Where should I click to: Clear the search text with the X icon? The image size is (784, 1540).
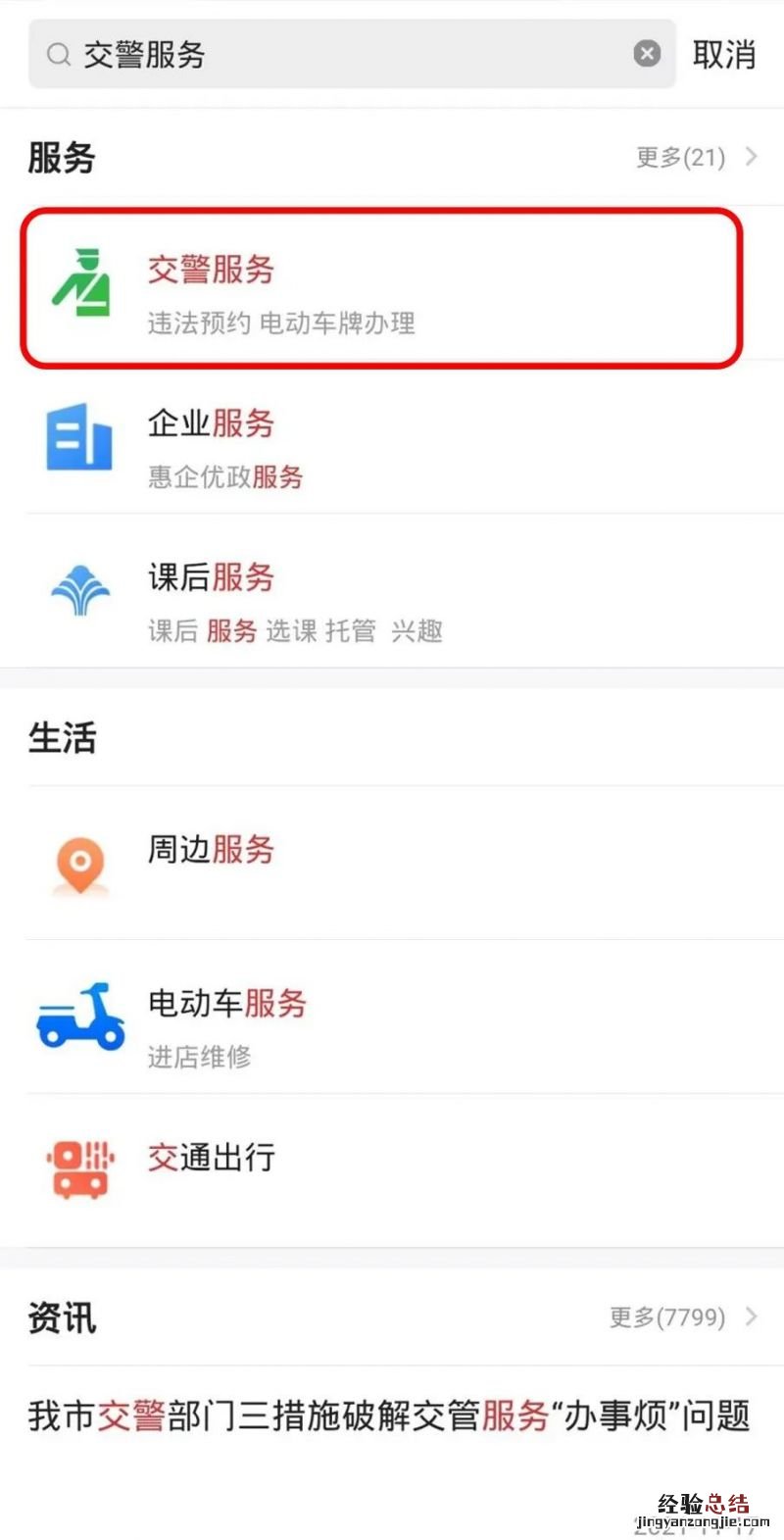click(x=647, y=54)
